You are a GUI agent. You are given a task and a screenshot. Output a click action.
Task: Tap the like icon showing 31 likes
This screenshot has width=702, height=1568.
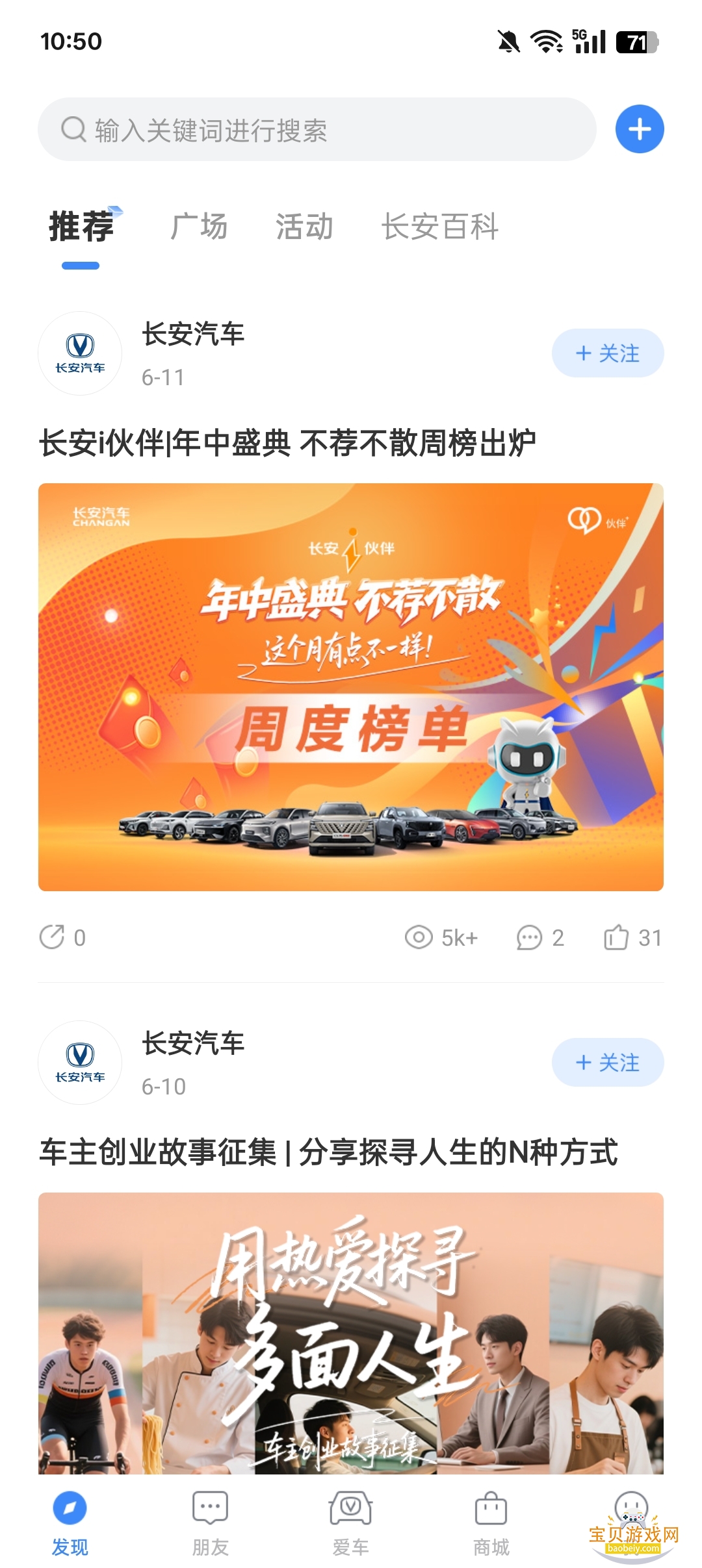tap(619, 936)
